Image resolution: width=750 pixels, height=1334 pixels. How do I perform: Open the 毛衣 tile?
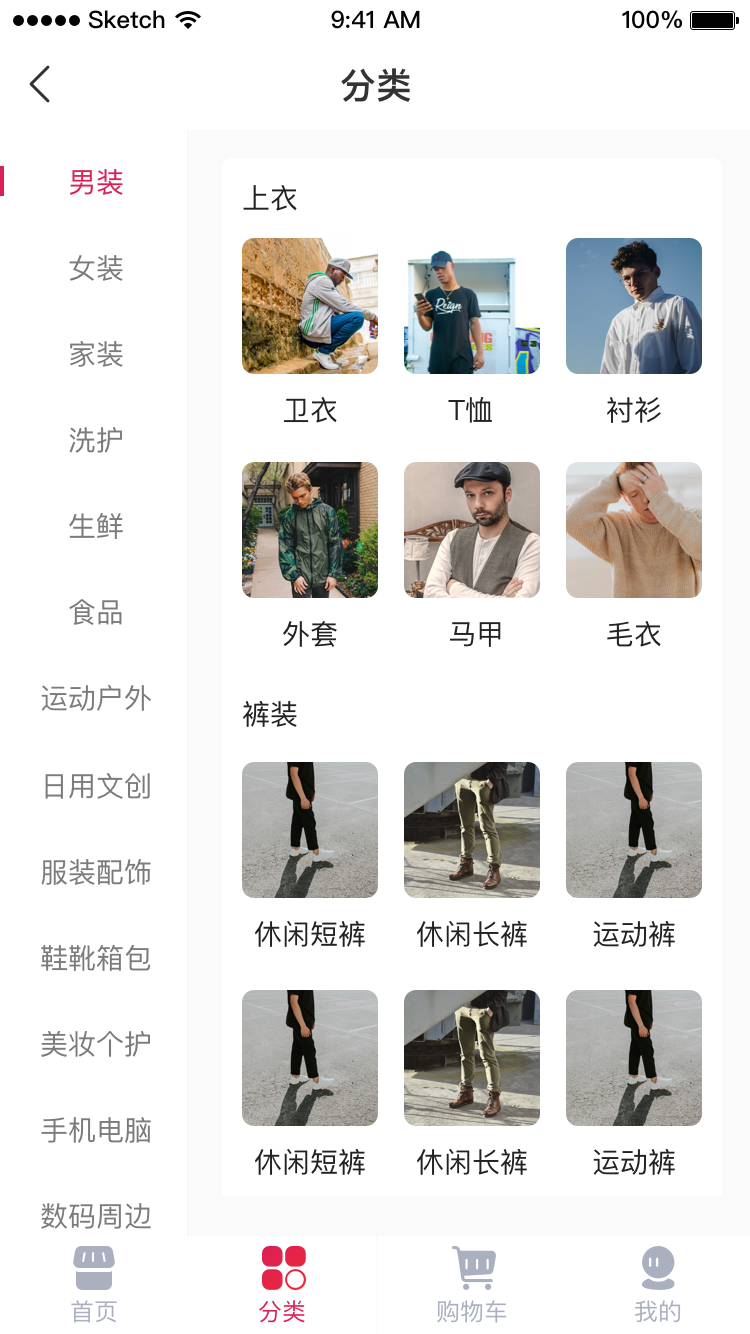pos(634,530)
